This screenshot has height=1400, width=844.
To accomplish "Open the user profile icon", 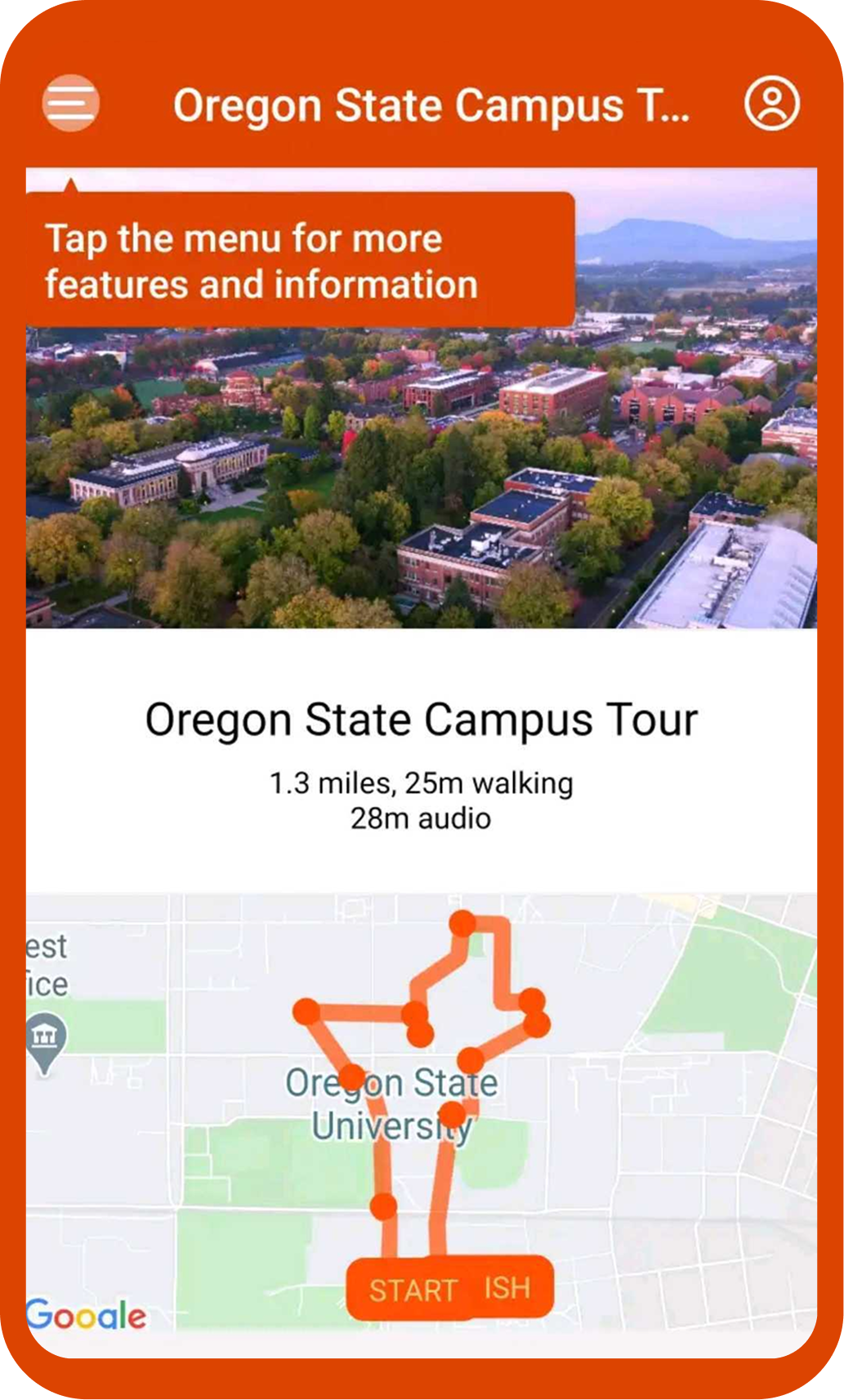I will pyautogui.click(x=771, y=104).
